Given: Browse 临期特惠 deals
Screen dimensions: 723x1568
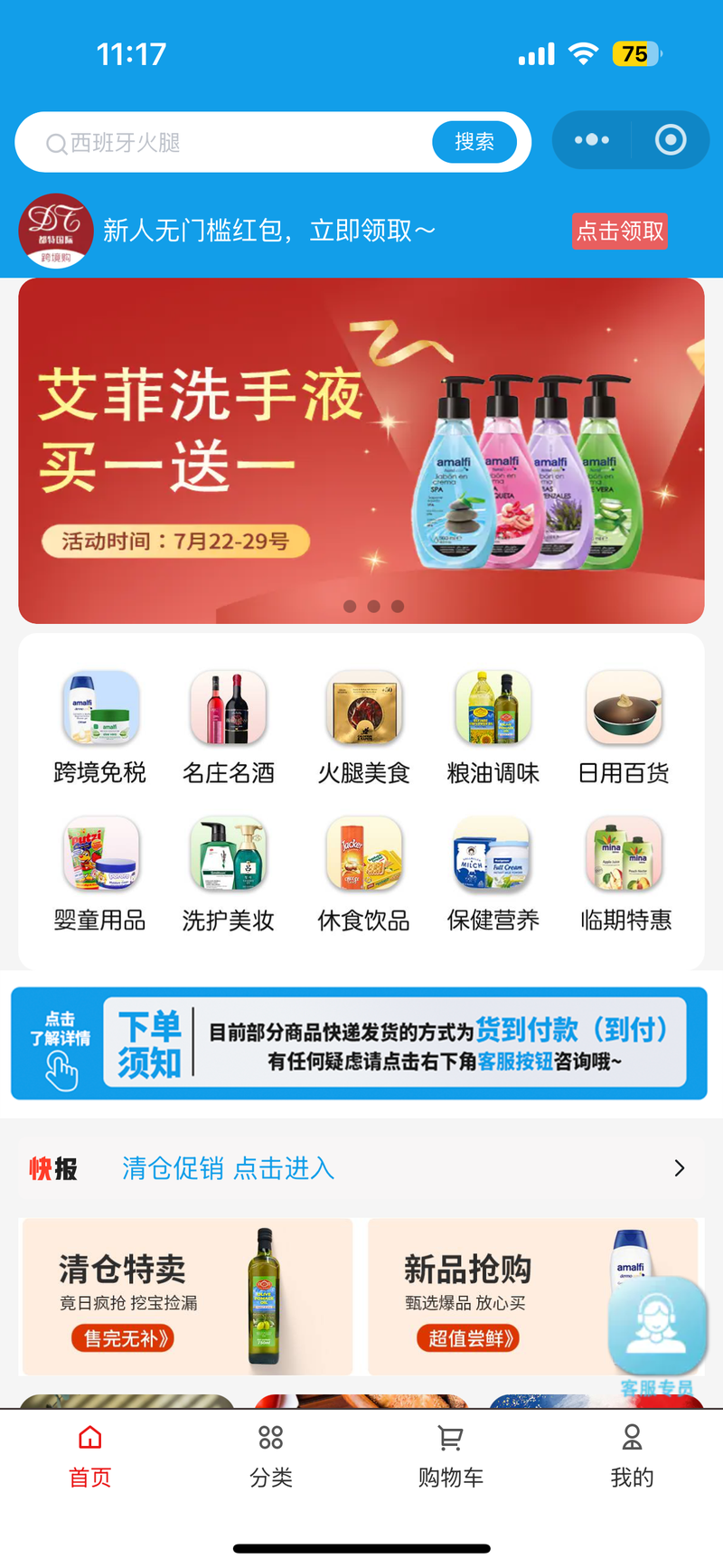Looking at the screenshot, I should coord(625,874).
